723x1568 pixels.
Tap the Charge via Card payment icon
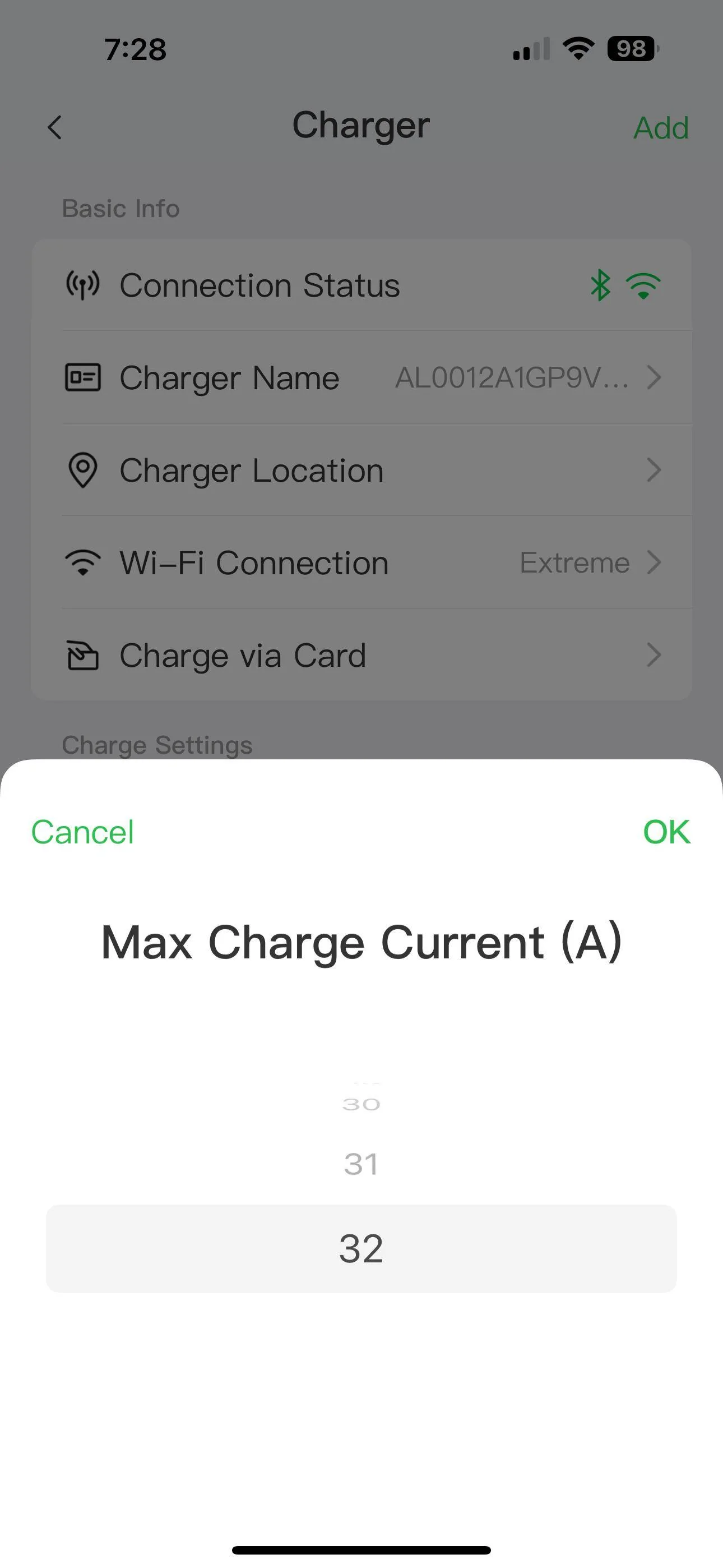(82, 656)
